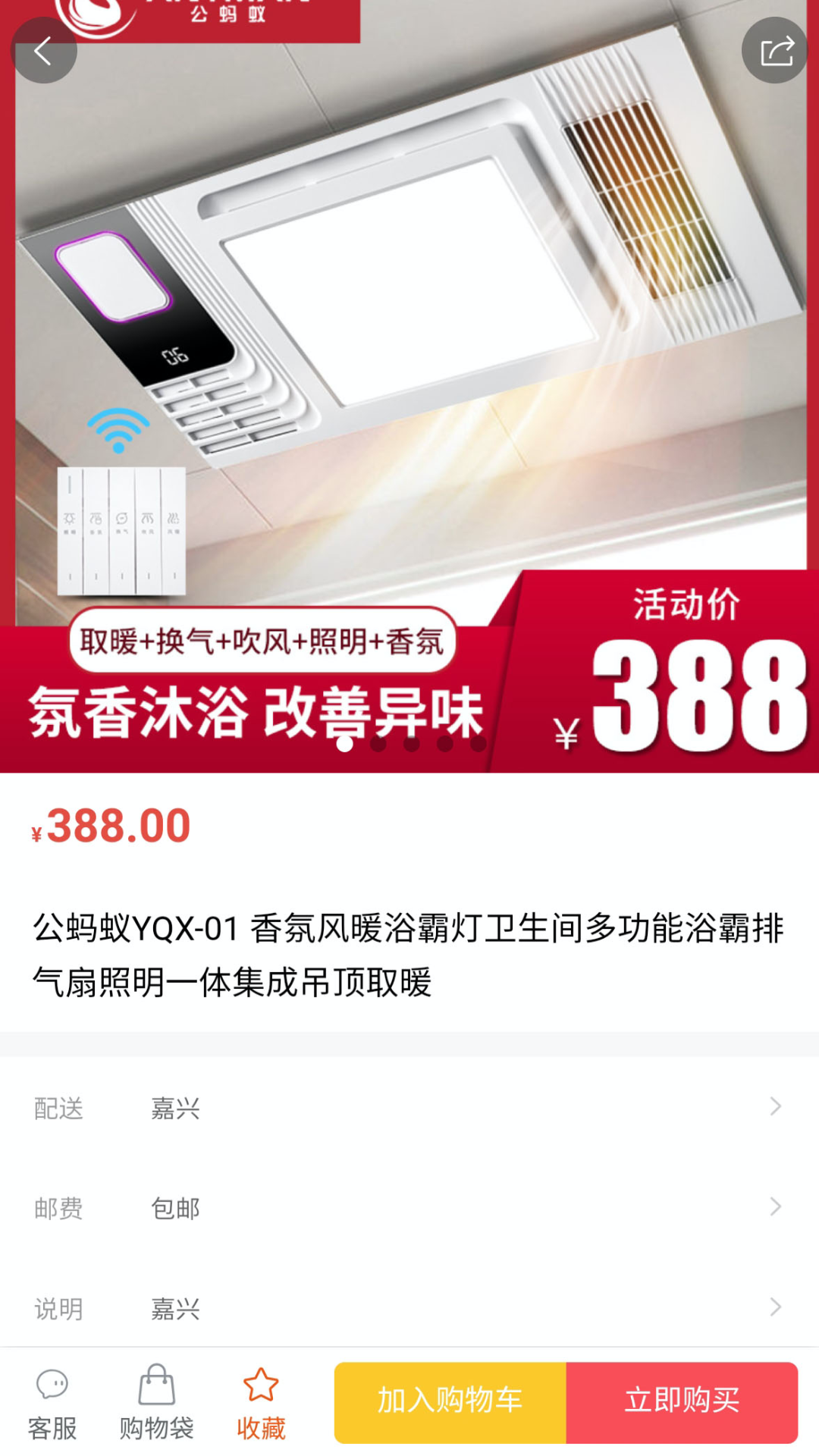Tap 加入购物车 to add to cart

coord(450,1402)
